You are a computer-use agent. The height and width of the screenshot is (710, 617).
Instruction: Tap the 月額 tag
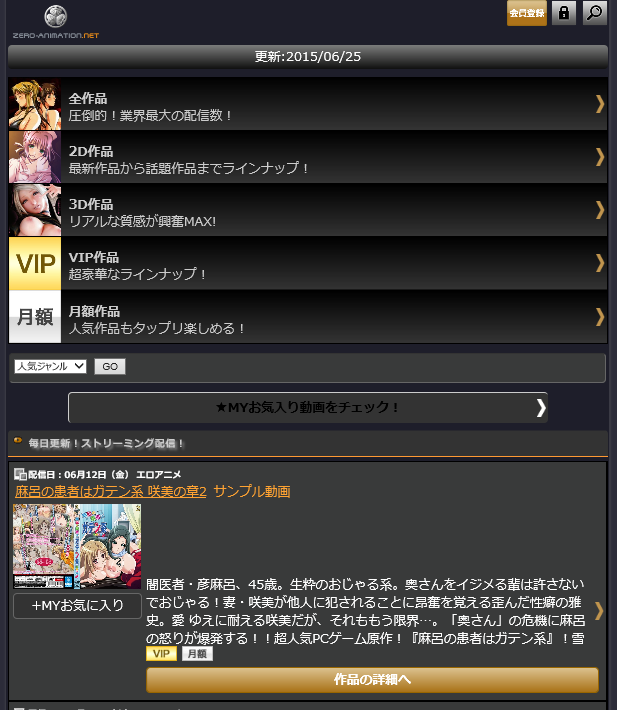coord(197,653)
